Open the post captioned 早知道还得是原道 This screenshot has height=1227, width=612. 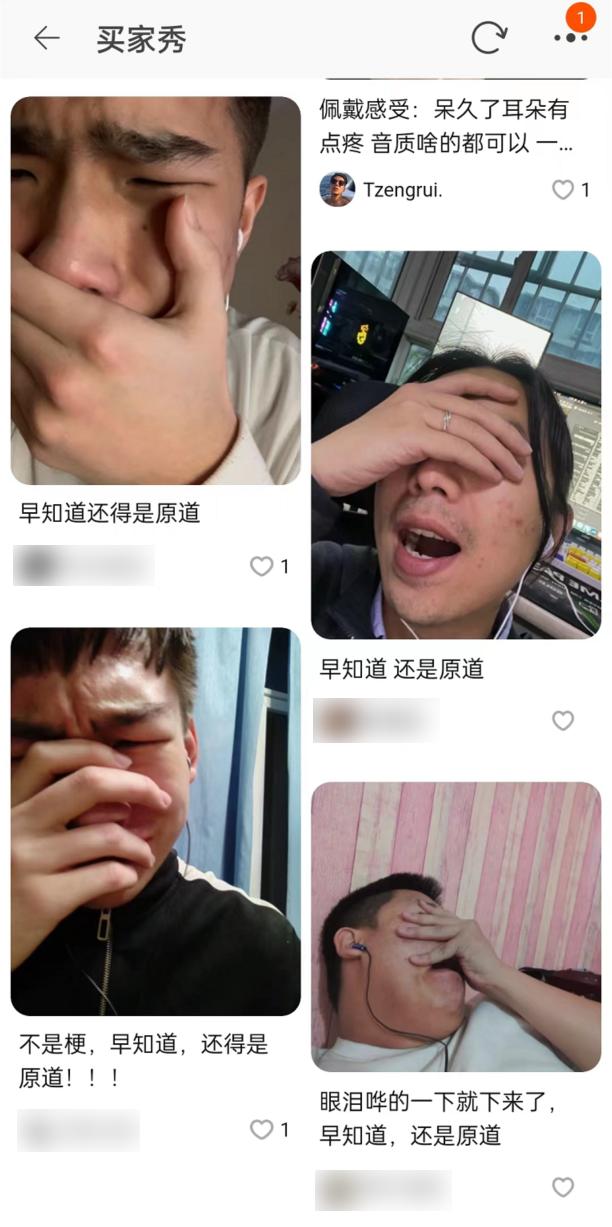155,290
